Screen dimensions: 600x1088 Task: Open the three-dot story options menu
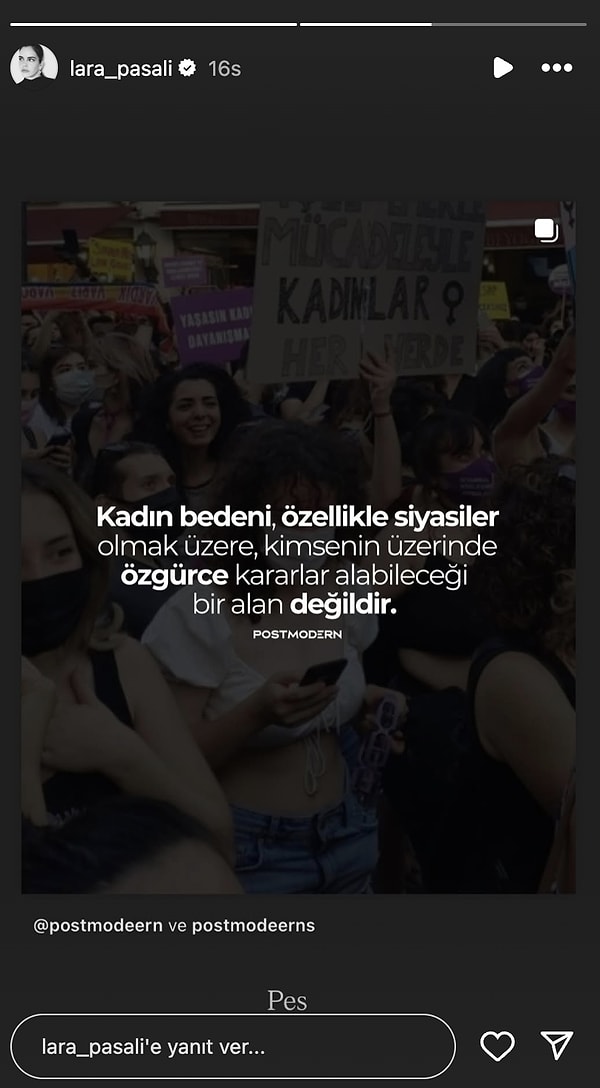(557, 68)
